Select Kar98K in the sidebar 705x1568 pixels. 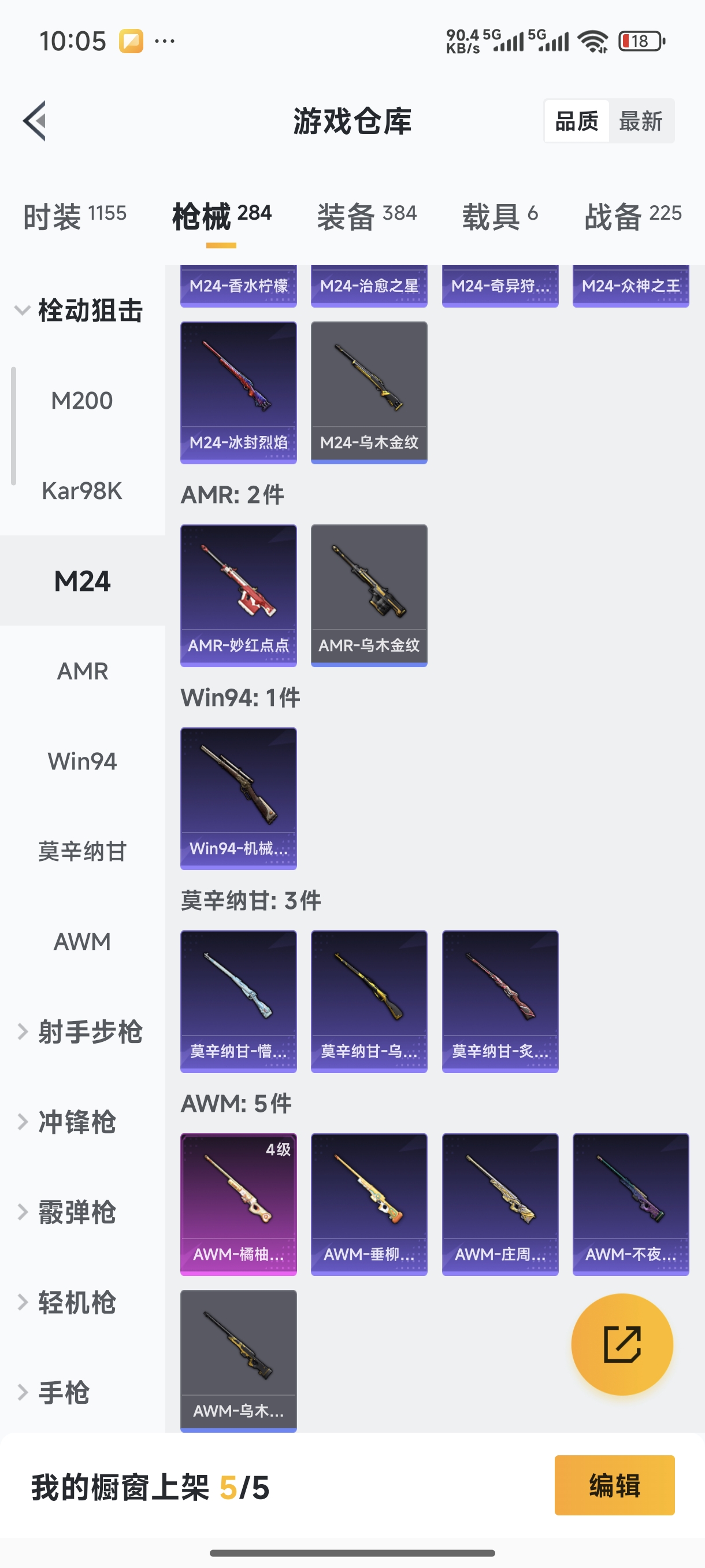tap(82, 491)
